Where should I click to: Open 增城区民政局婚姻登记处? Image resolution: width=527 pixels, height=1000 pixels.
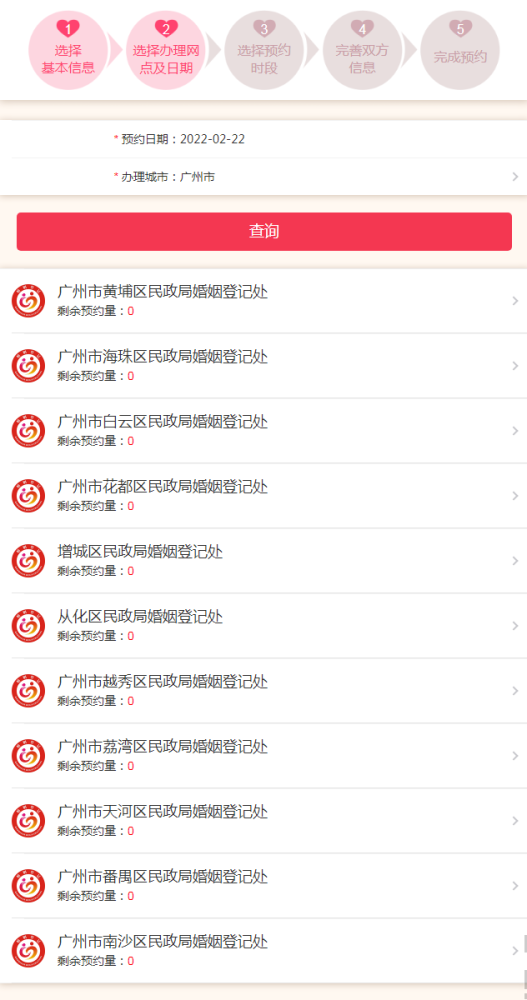click(264, 561)
